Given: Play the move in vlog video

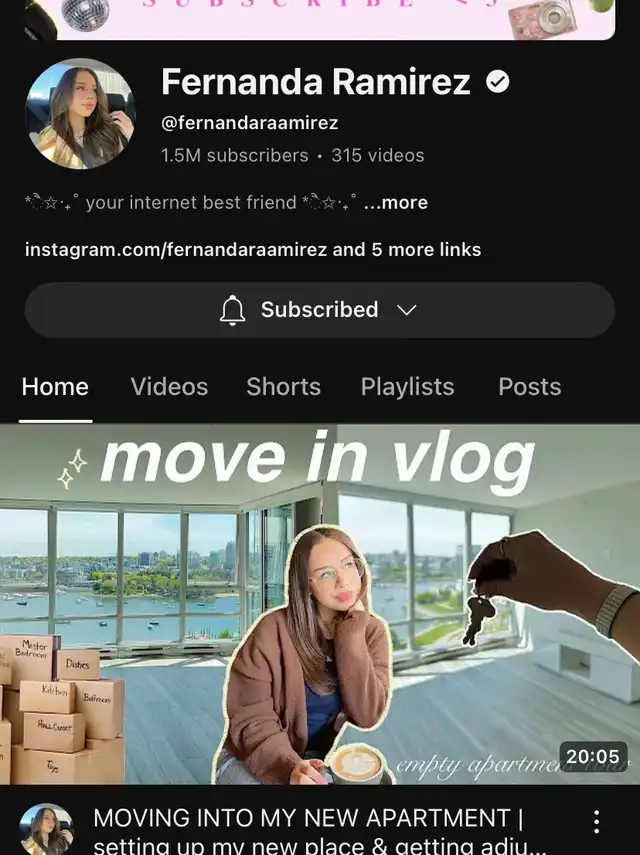Looking at the screenshot, I should (x=320, y=604).
